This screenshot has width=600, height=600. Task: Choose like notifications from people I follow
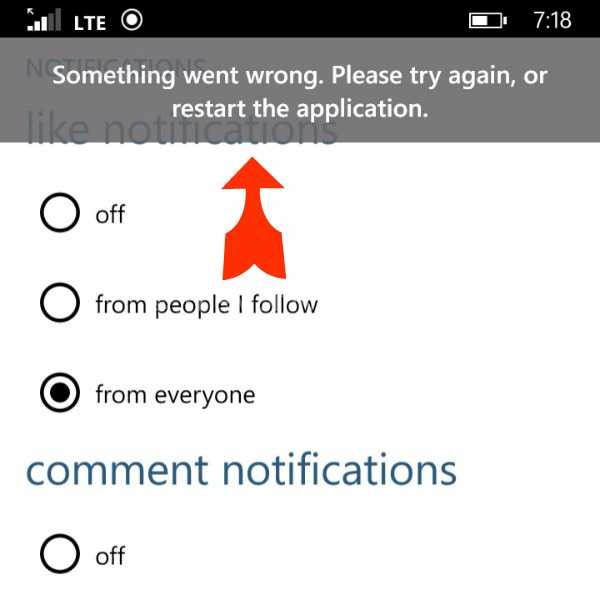pyautogui.click(x=61, y=304)
